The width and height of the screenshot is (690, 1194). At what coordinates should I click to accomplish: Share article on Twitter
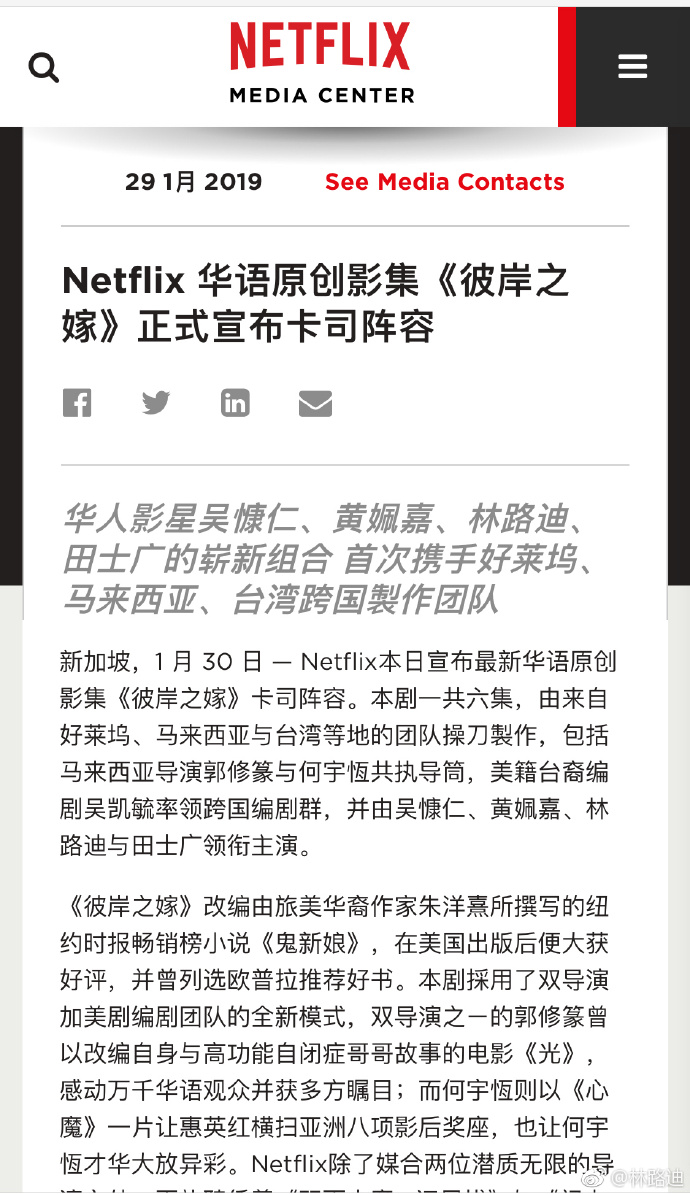tap(156, 403)
